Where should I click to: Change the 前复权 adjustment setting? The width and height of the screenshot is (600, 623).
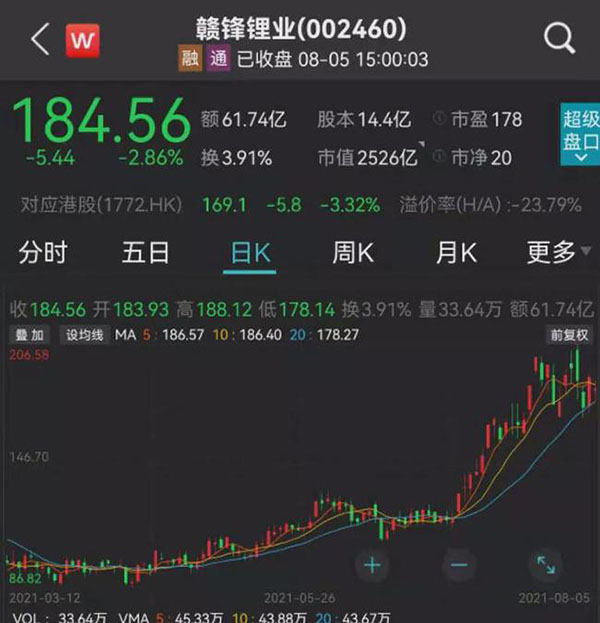coord(570,335)
